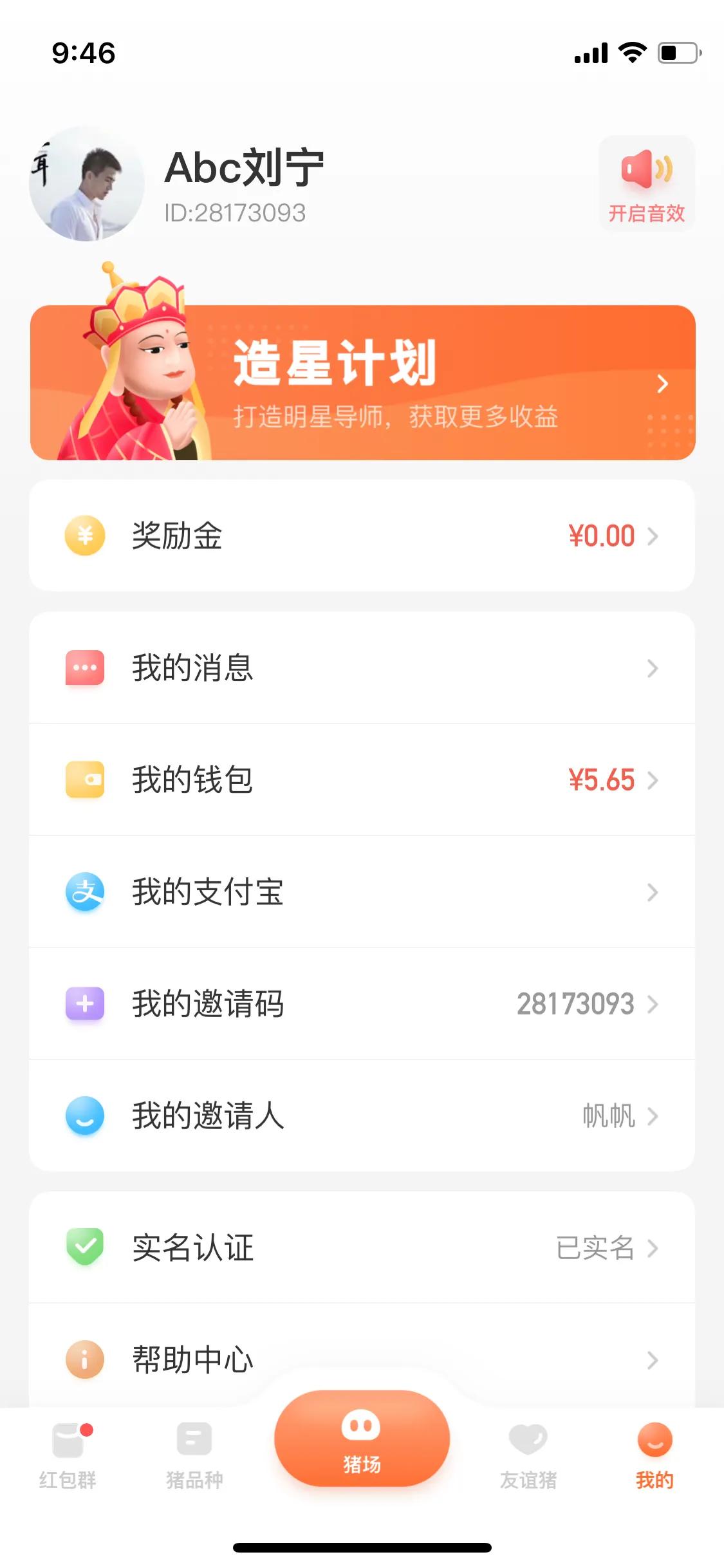
Task: Toggle 开启音效 sound effect switch
Action: (x=646, y=183)
